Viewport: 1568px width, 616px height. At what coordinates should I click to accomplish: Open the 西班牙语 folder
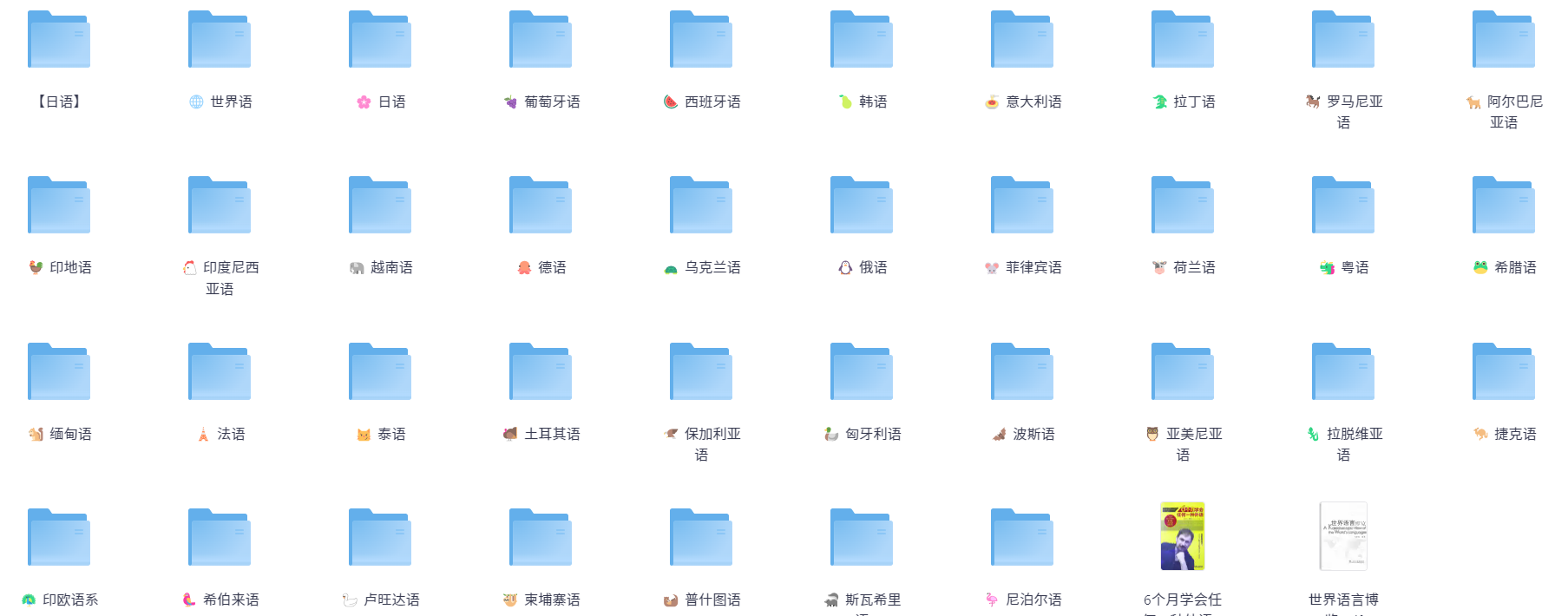click(x=701, y=41)
